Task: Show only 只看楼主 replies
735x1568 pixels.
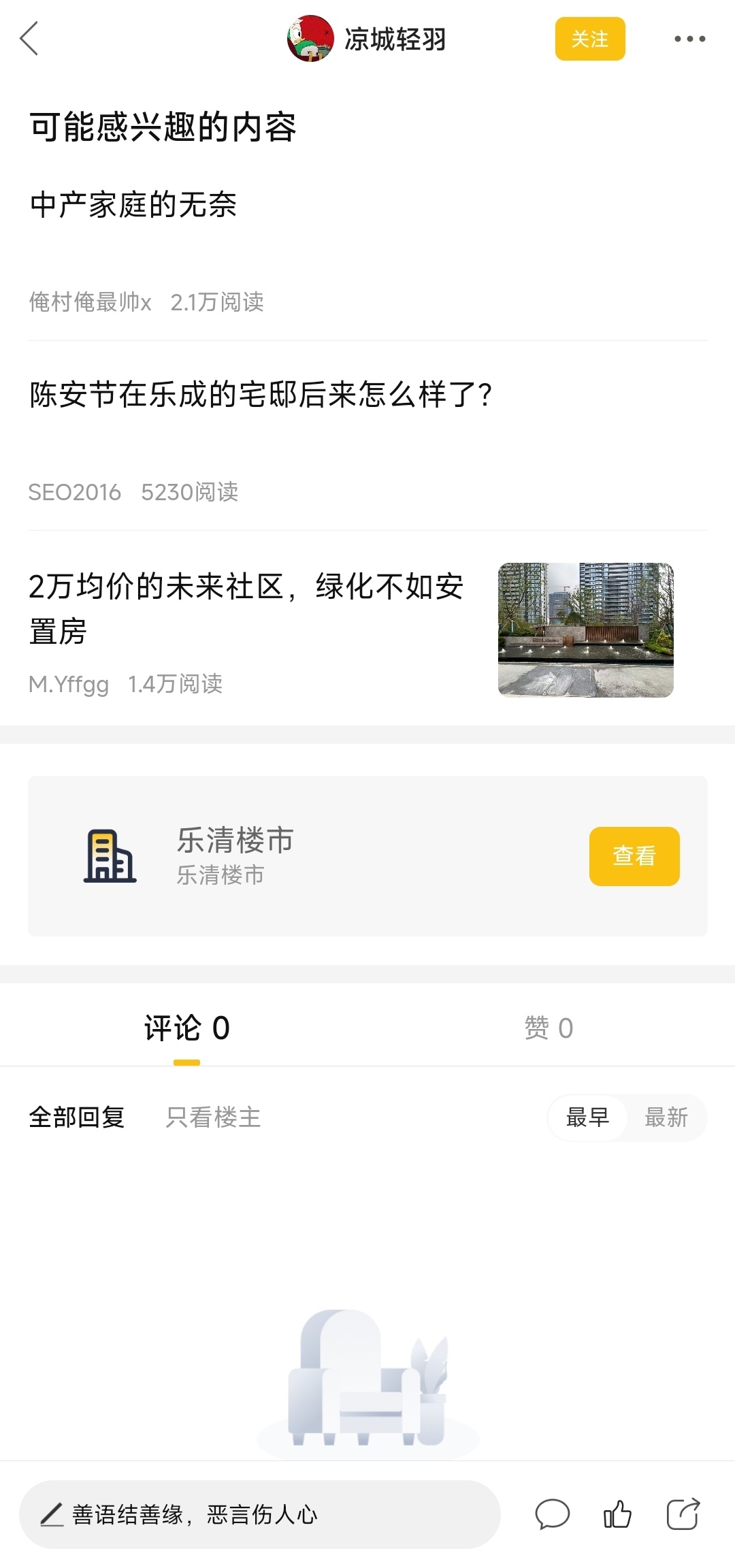Action: [213, 1117]
